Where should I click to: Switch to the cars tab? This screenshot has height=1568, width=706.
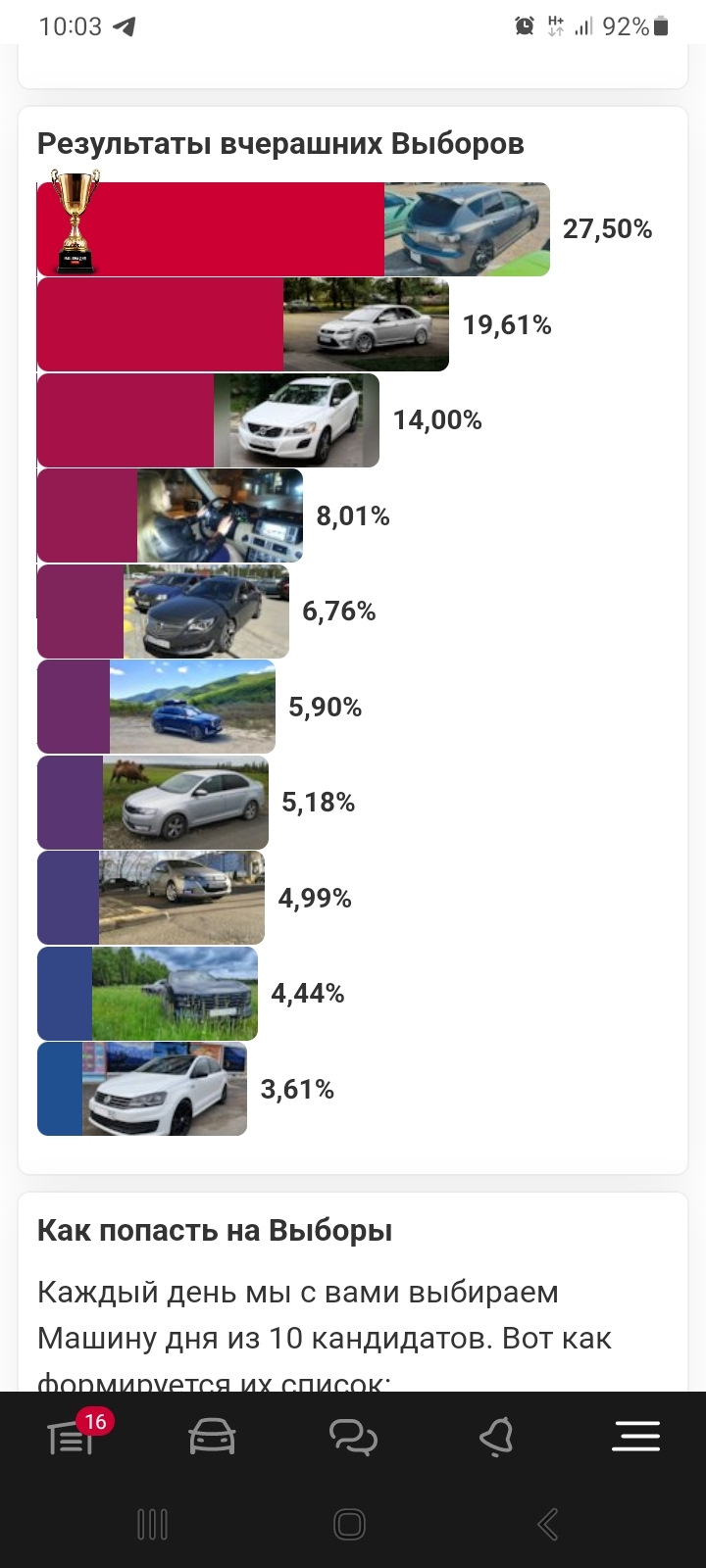pos(212,1438)
